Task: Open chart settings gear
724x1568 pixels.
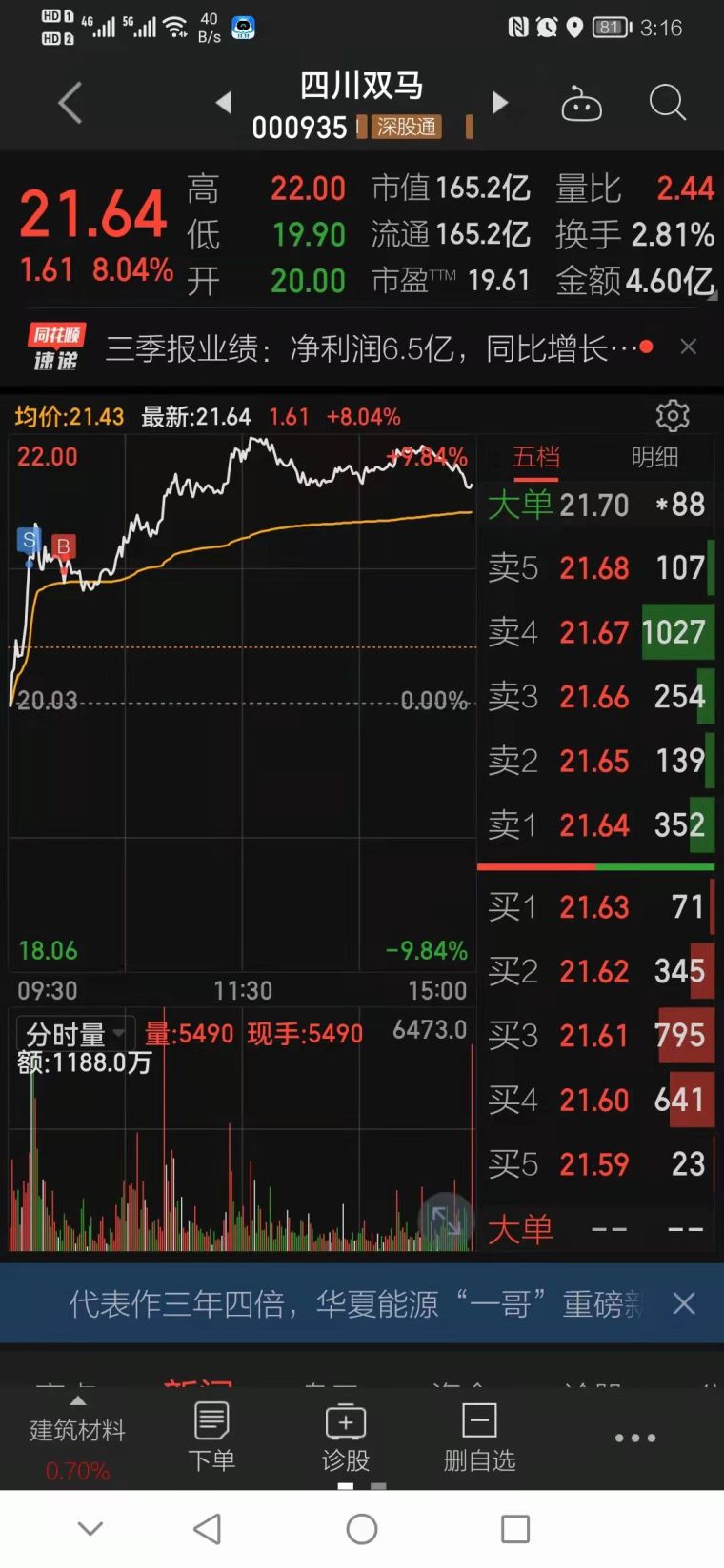Action: click(673, 416)
